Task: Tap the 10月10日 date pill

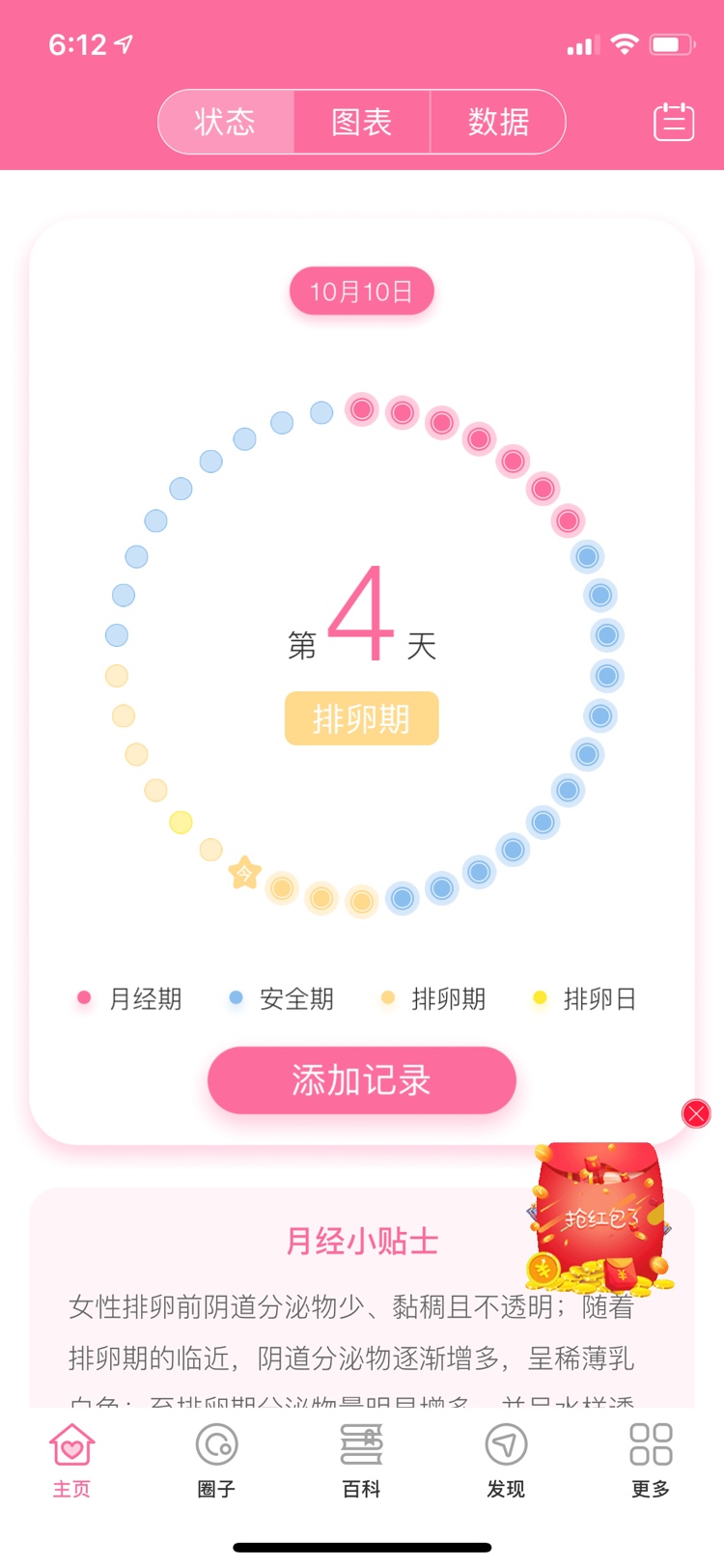Action: point(362,292)
